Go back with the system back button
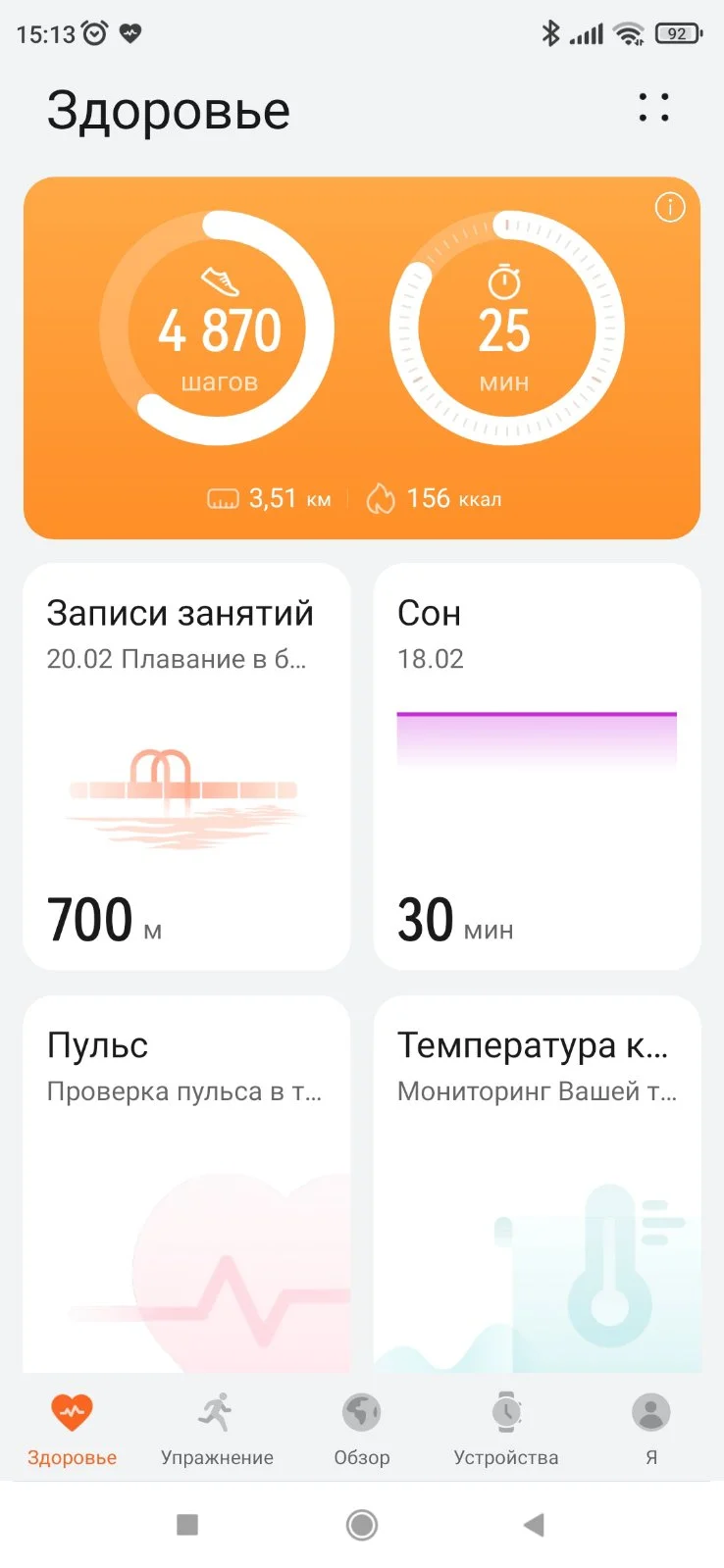 534,1524
